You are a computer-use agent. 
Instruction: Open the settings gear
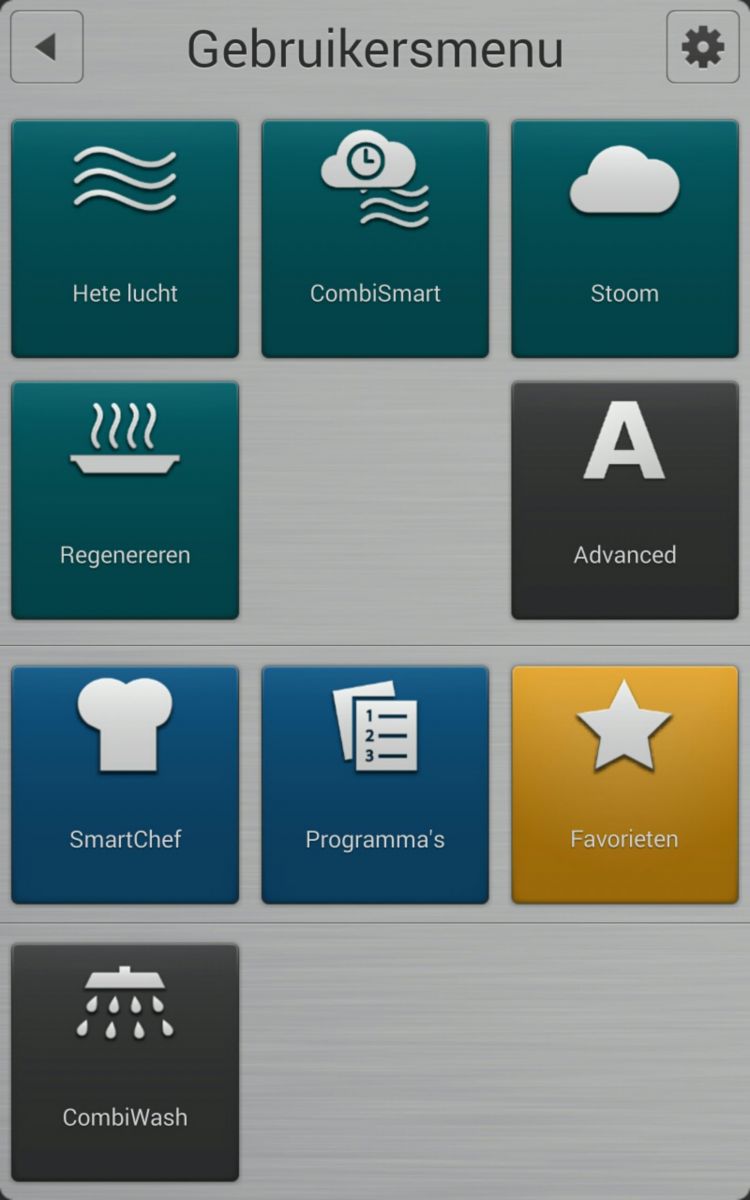pos(703,47)
